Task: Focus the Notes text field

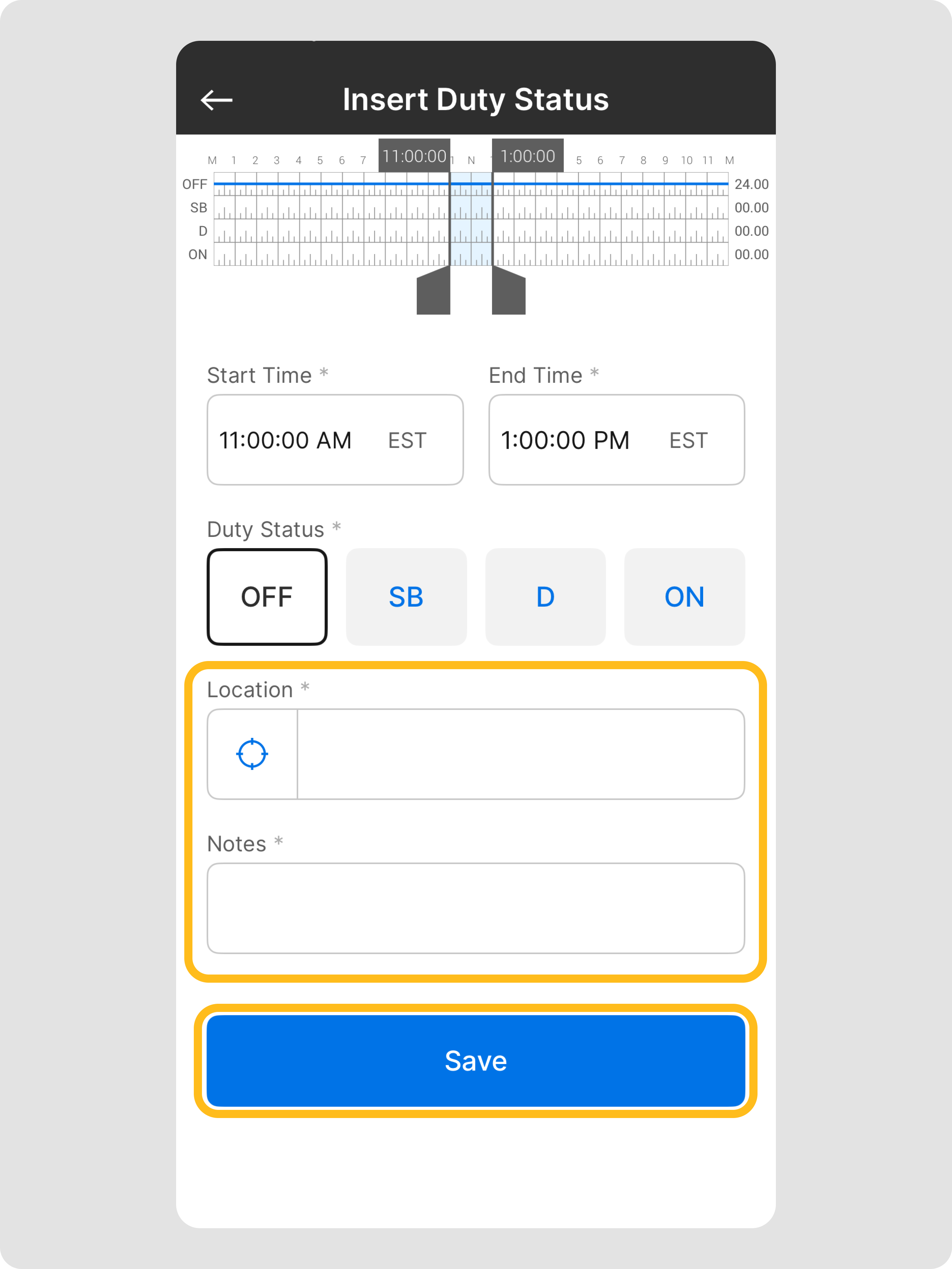Action: 475,908
